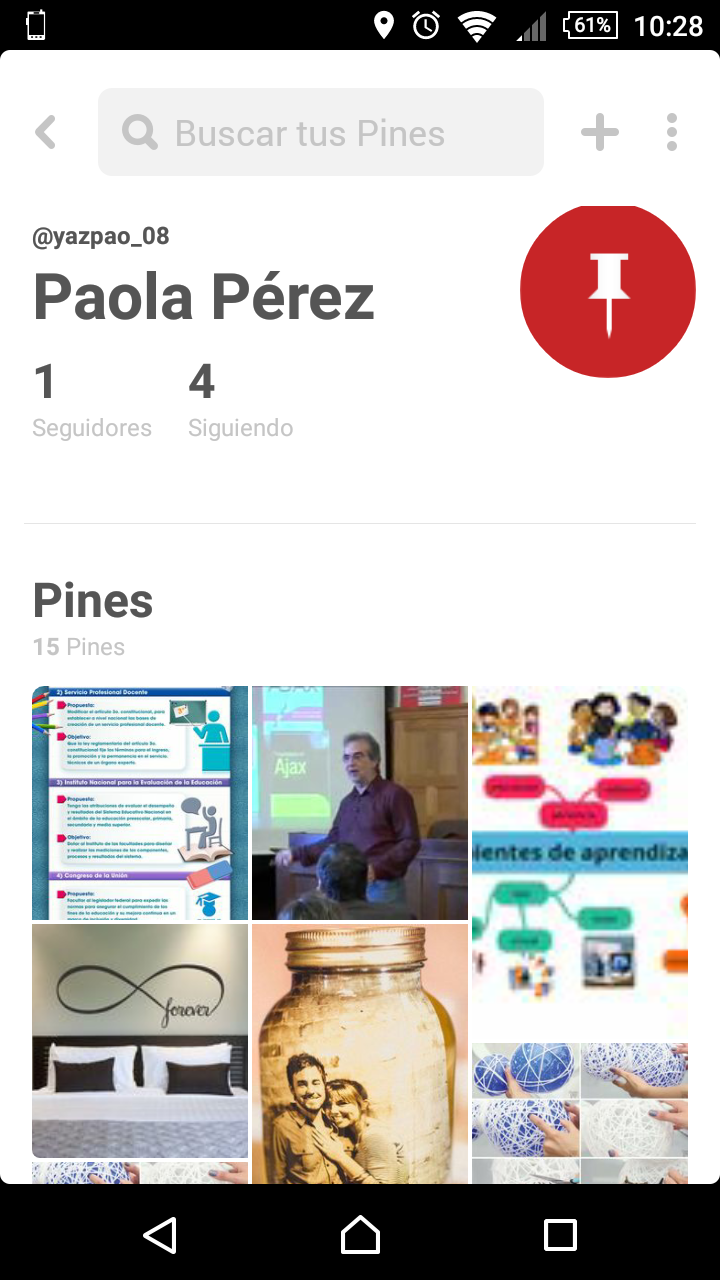Viewport: 720px width, 1280px height.
Task: Tap the plus icon to create a new Pin
Action: click(x=599, y=131)
